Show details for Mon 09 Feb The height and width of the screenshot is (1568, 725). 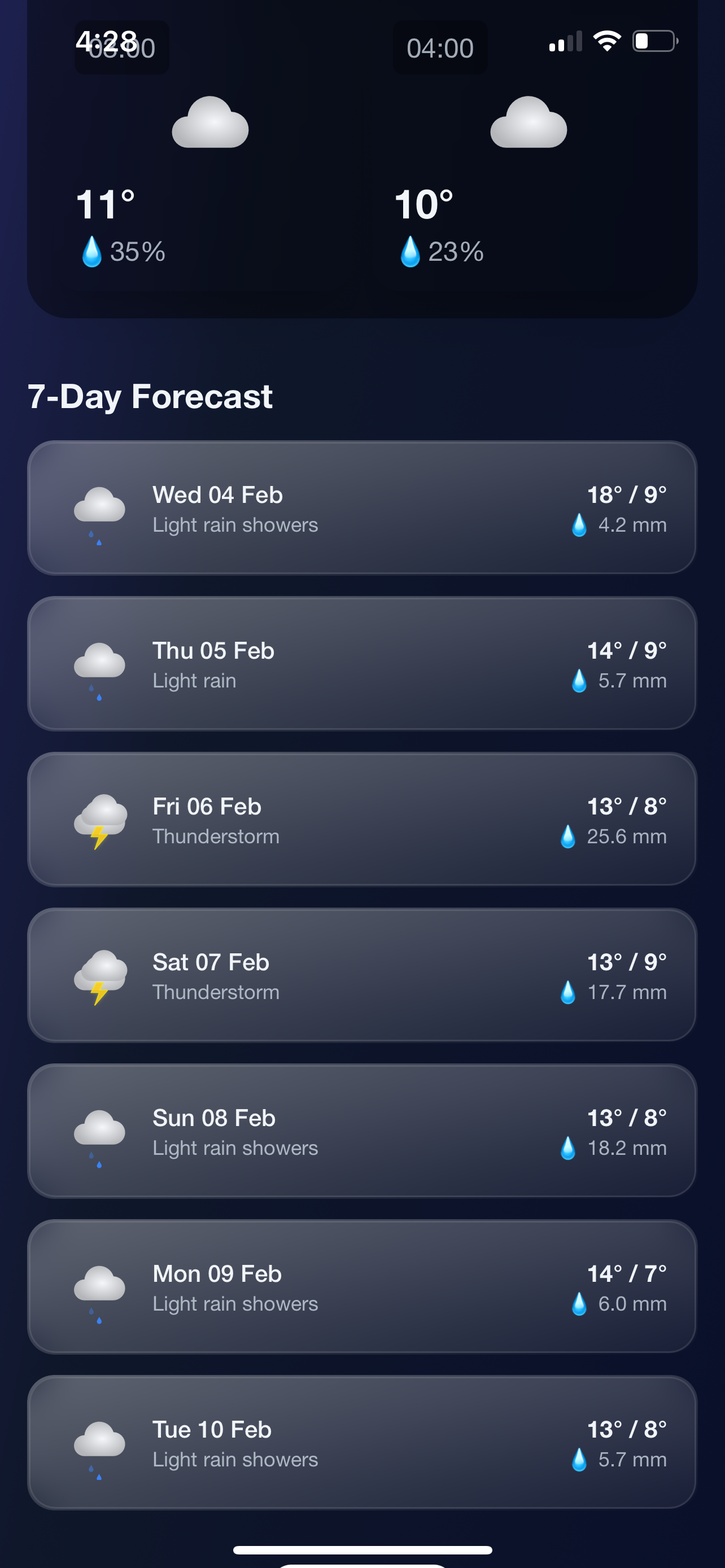(x=361, y=1287)
